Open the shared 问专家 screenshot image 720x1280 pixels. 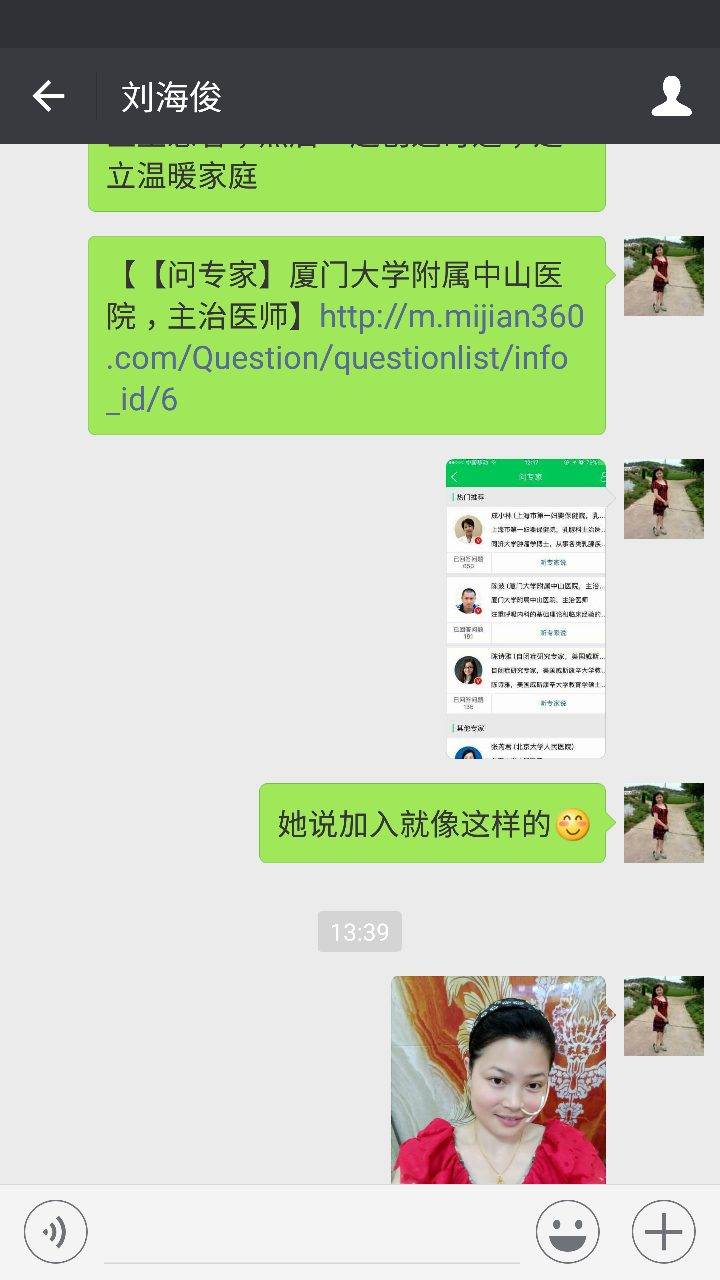coord(525,608)
